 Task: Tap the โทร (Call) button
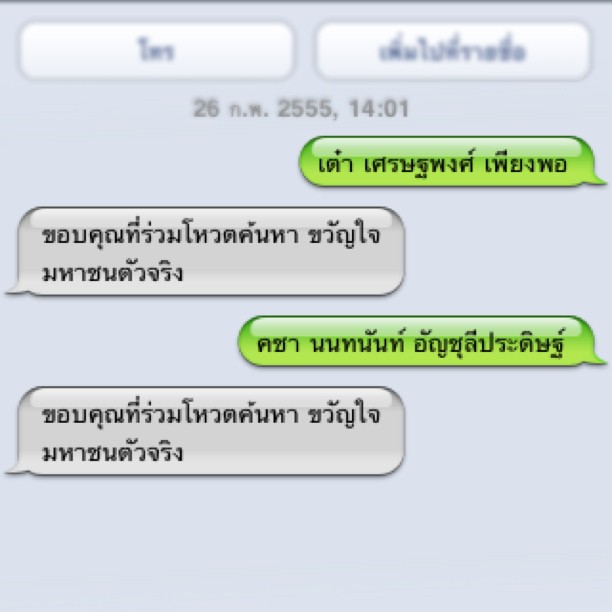157,51
